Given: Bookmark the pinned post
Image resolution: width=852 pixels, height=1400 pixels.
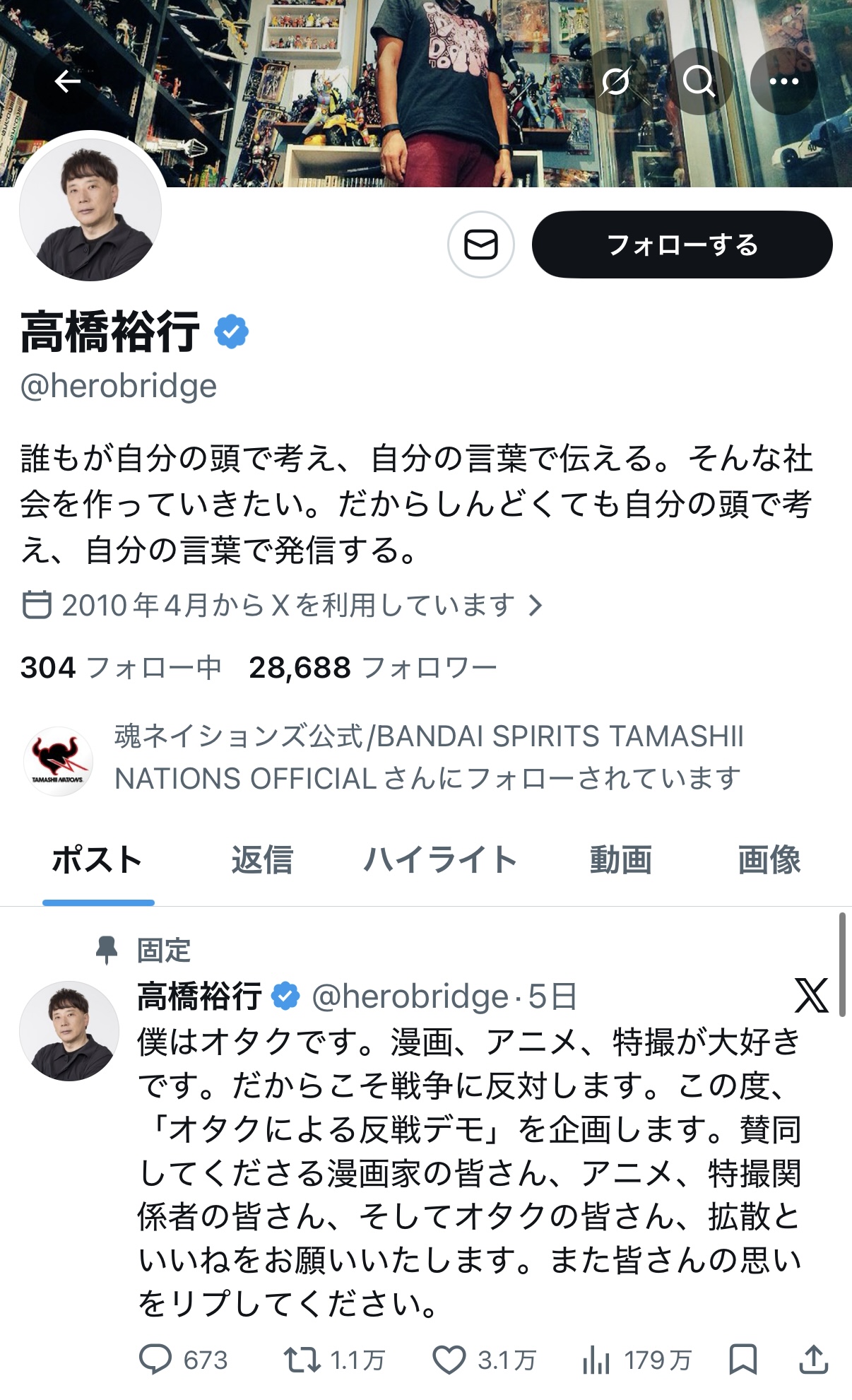Looking at the screenshot, I should tap(742, 1359).
